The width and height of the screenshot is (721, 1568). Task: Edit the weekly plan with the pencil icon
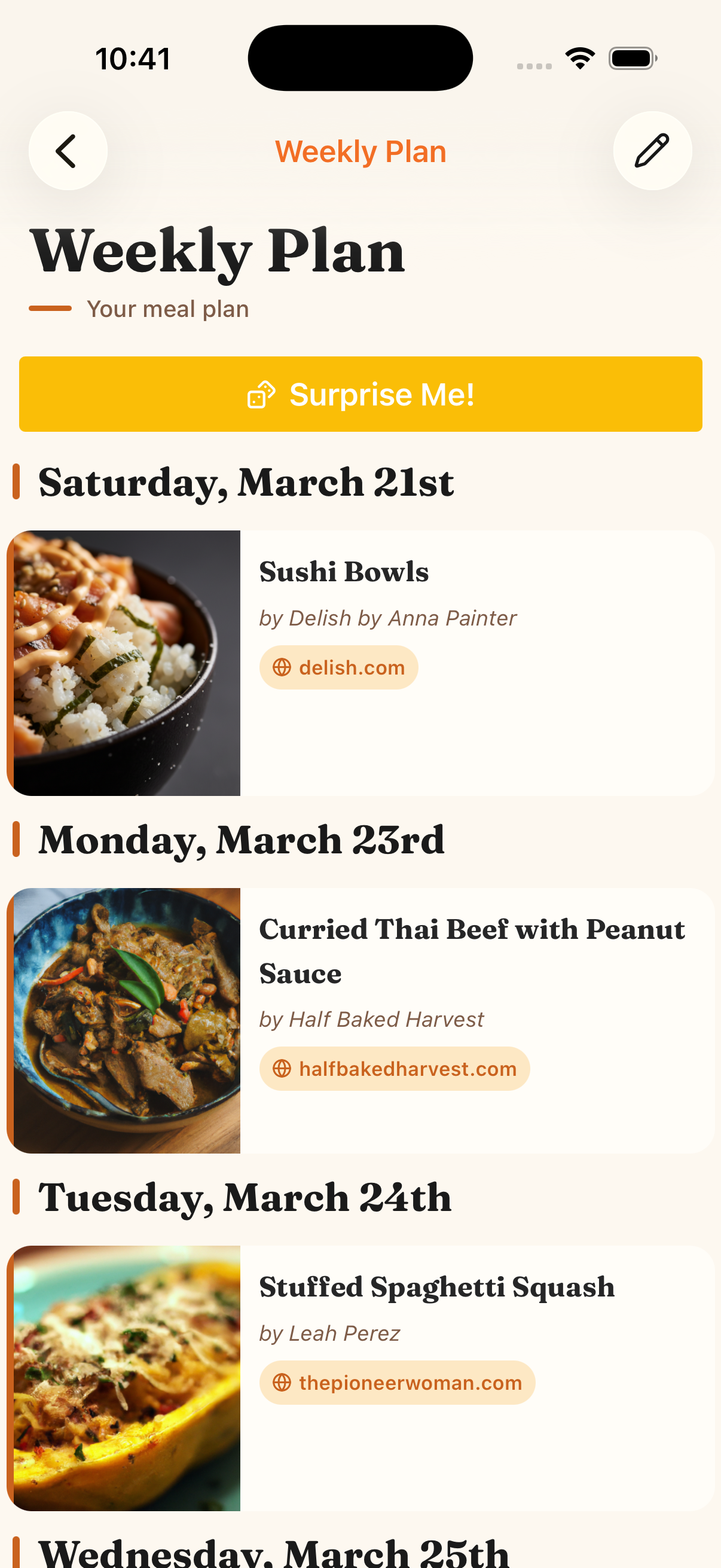[652, 151]
